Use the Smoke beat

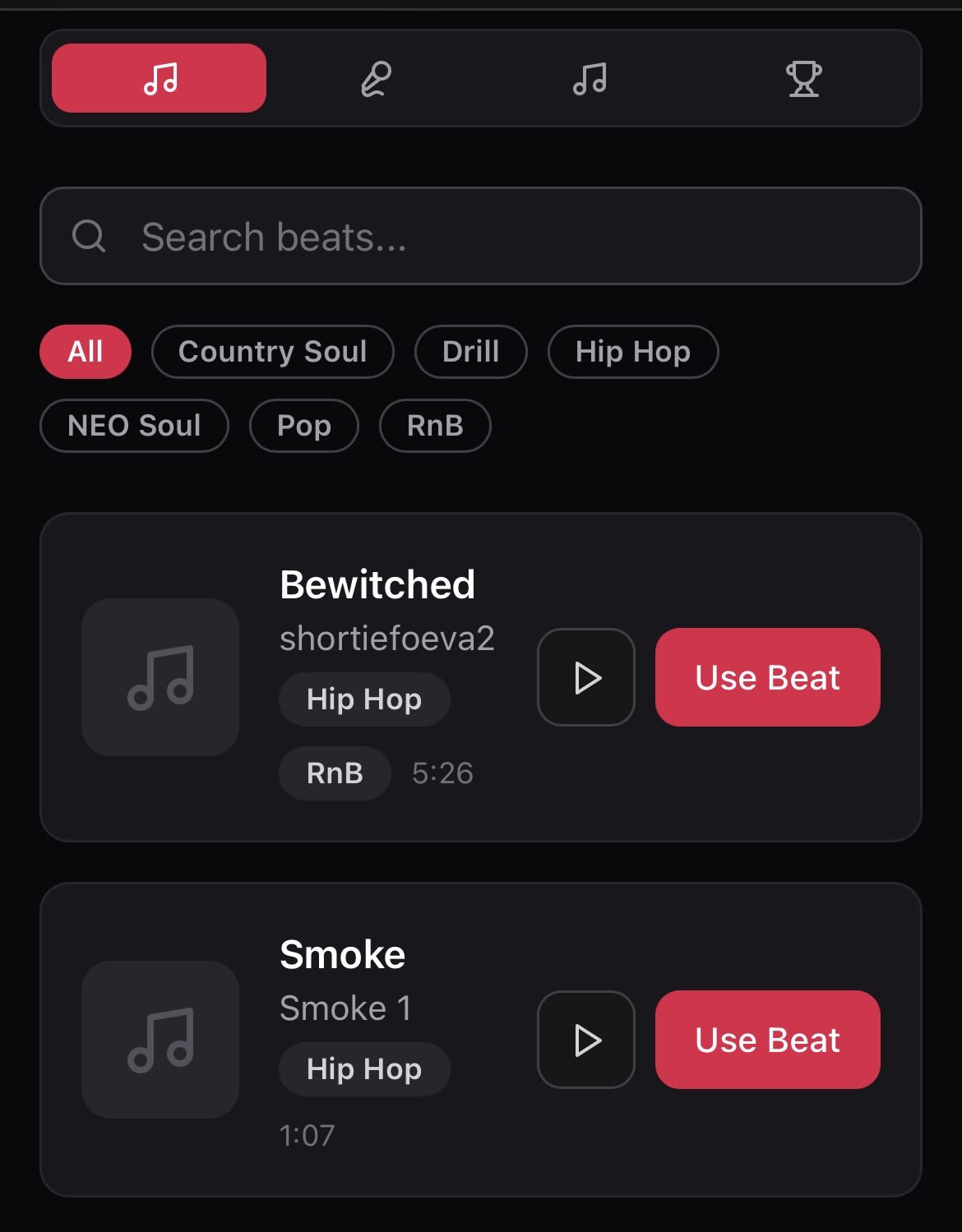click(767, 1040)
